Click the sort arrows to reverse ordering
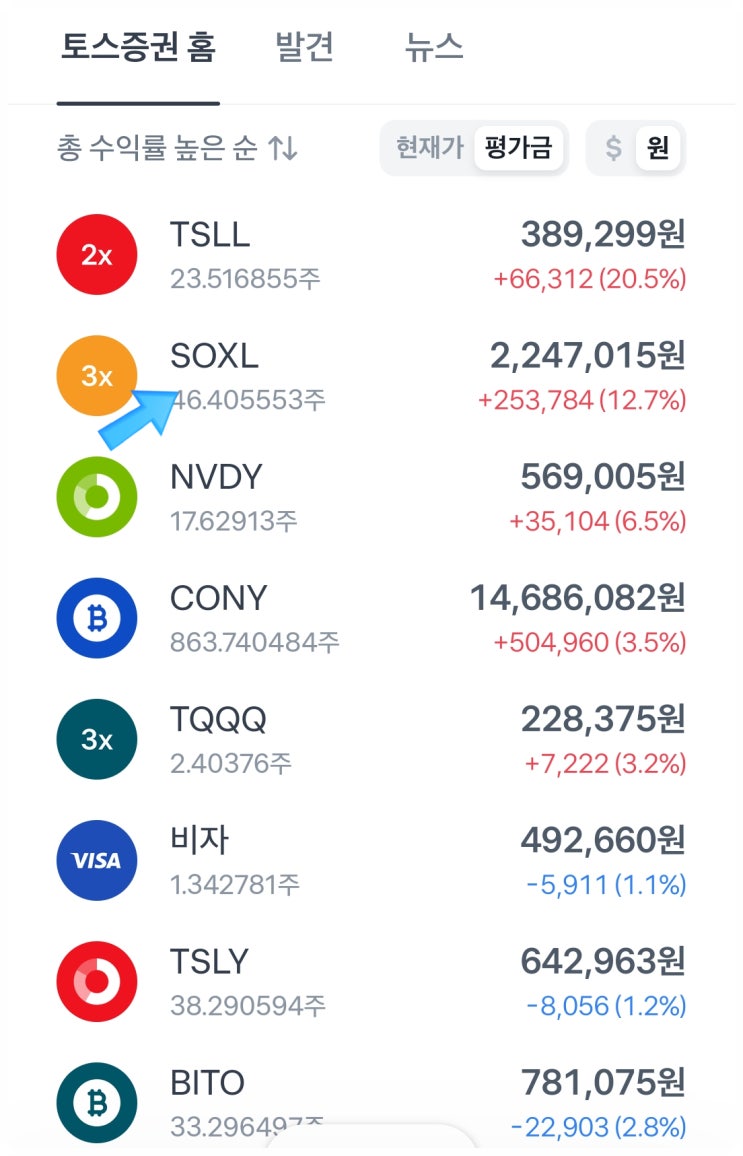The height and width of the screenshot is (1156, 743). click(281, 147)
